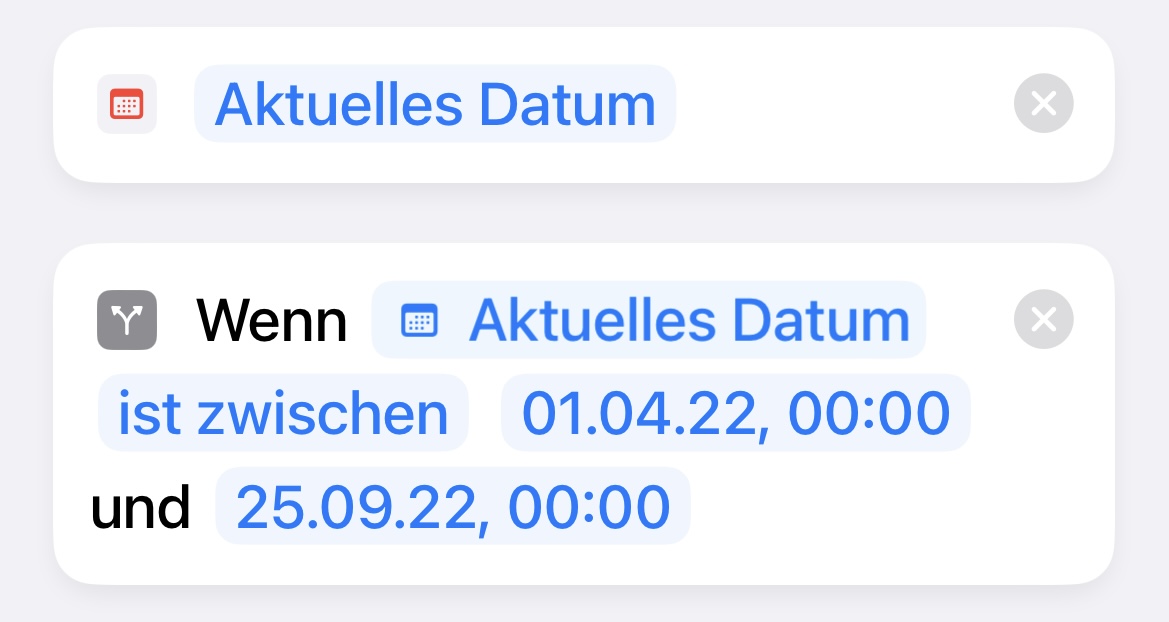
Task: Delete the Wenn condition action
Action: 1043,319
